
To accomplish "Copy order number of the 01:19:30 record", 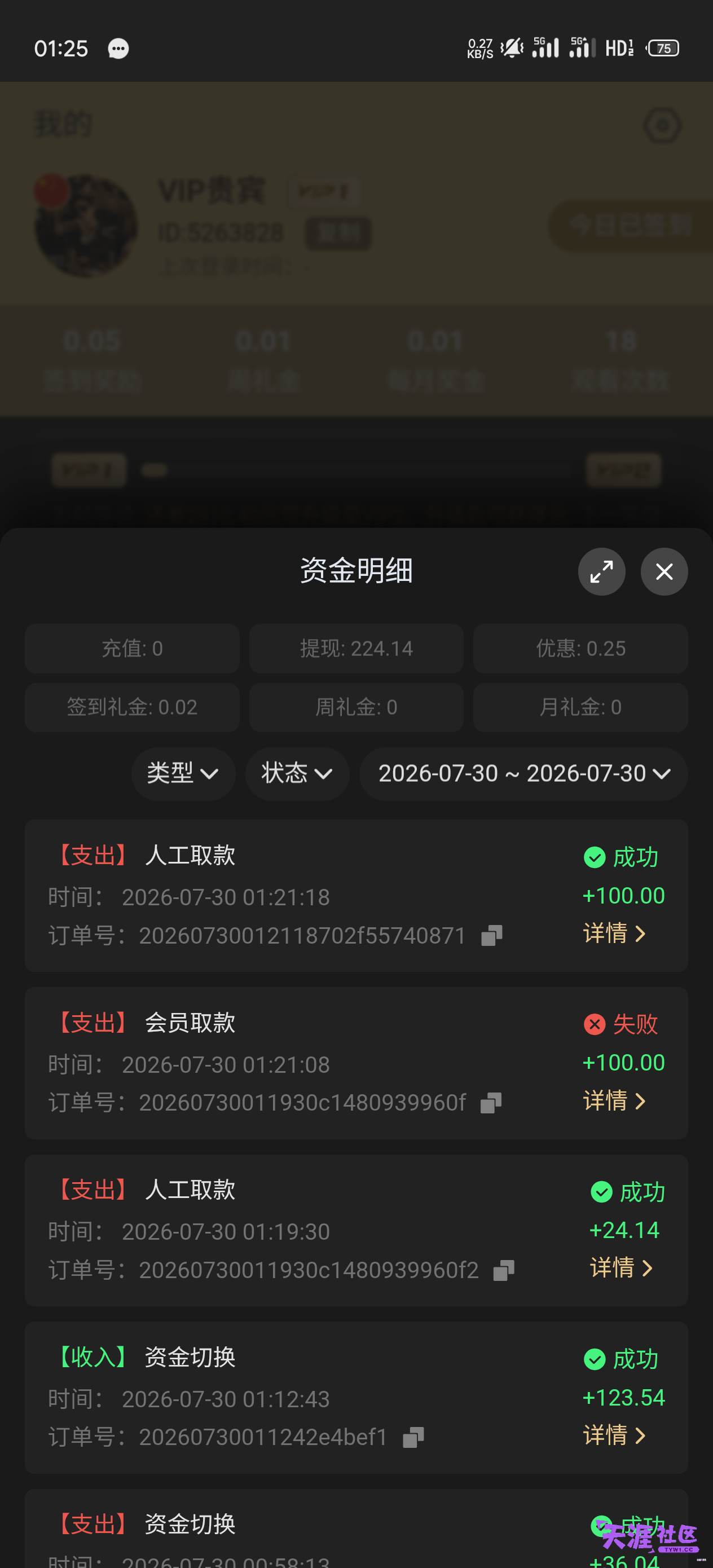I will (x=504, y=1270).
